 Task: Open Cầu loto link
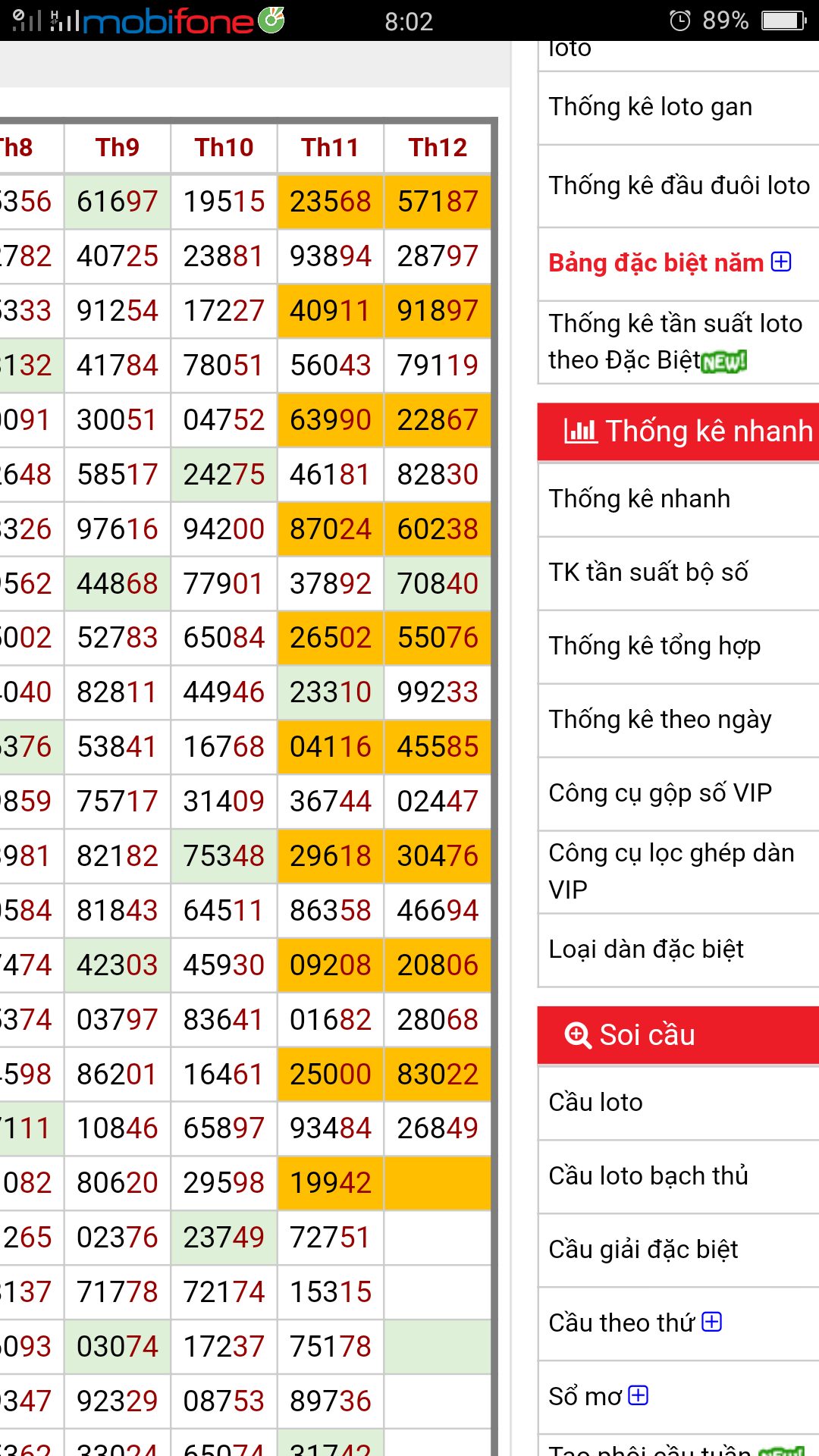(x=595, y=1103)
